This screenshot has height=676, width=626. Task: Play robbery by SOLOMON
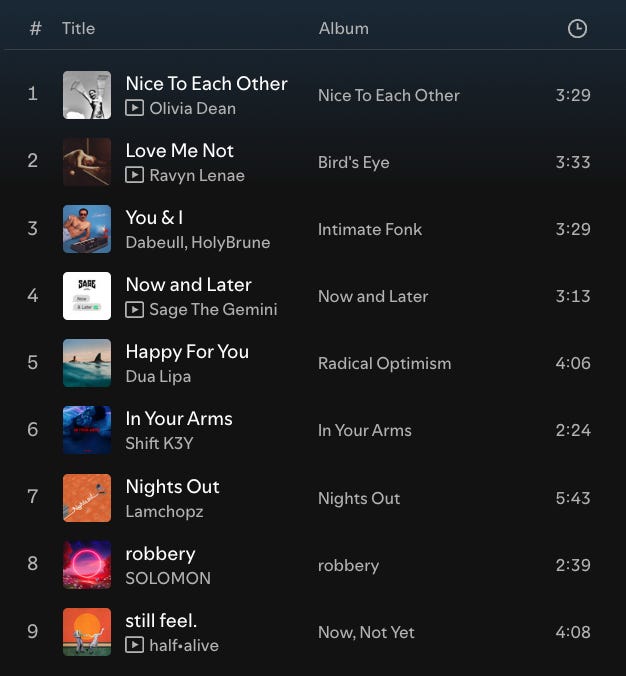160,554
